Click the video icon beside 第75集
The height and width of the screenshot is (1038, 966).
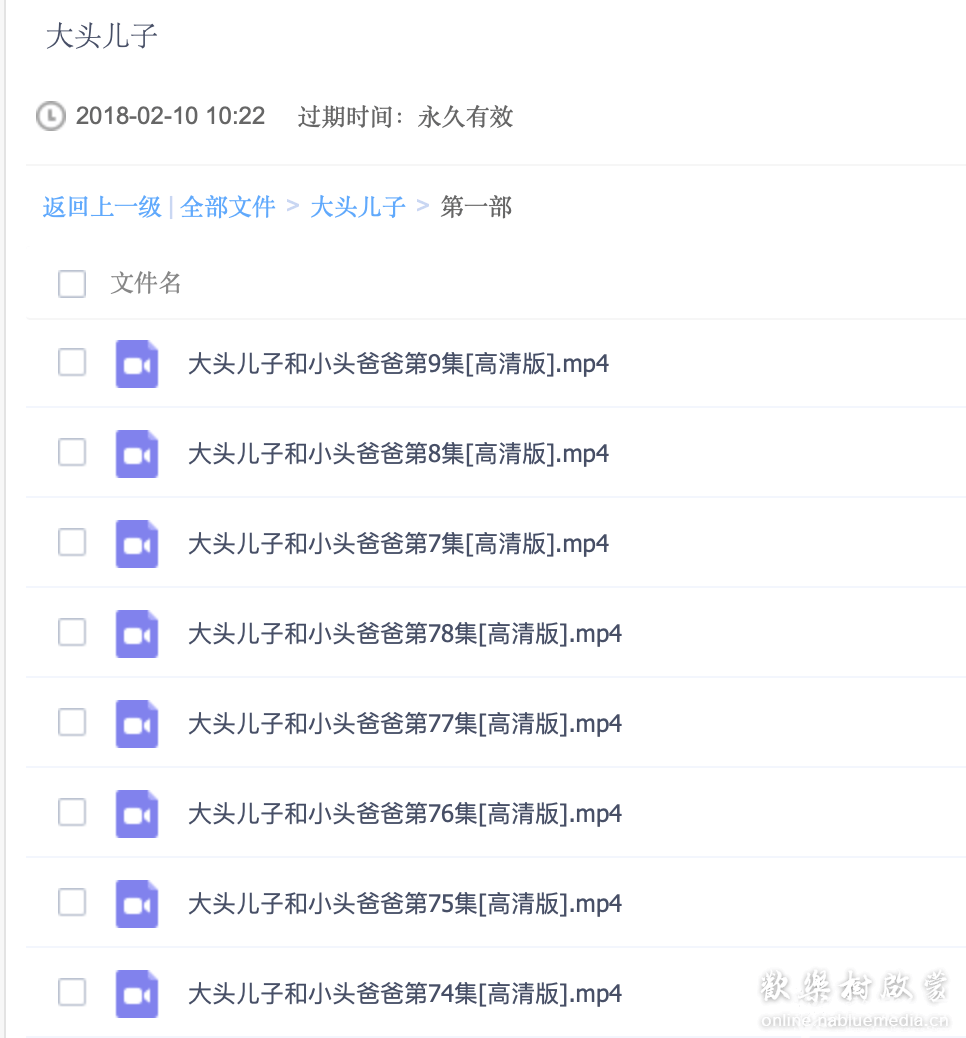136,903
